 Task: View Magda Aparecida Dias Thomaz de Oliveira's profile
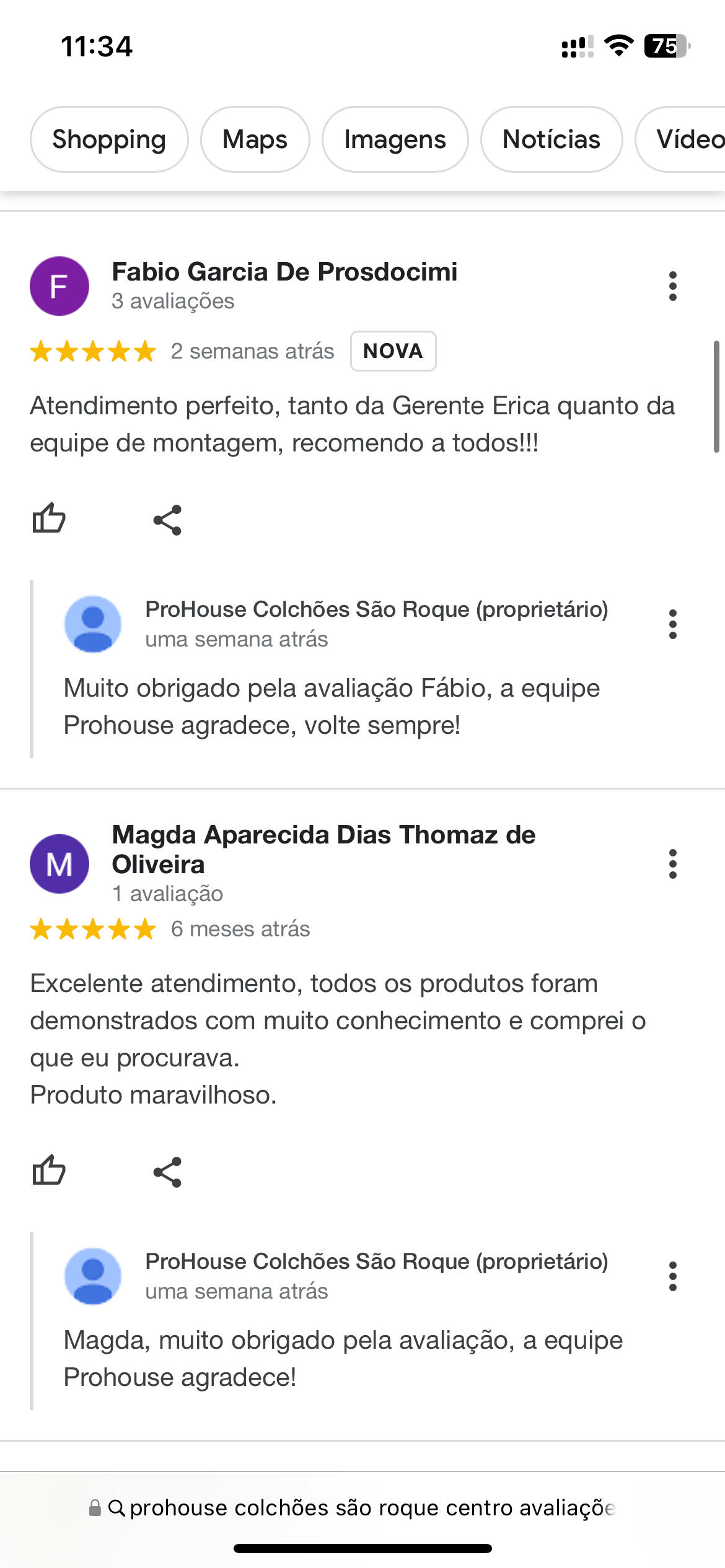point(323,849)
